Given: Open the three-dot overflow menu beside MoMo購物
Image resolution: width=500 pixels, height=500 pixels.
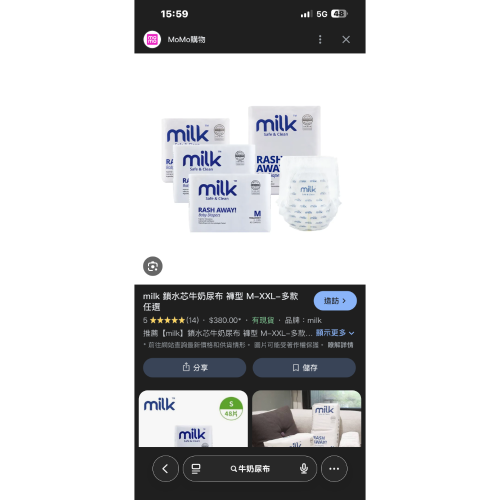Looking at the screenshot, I should pos(320,39).
